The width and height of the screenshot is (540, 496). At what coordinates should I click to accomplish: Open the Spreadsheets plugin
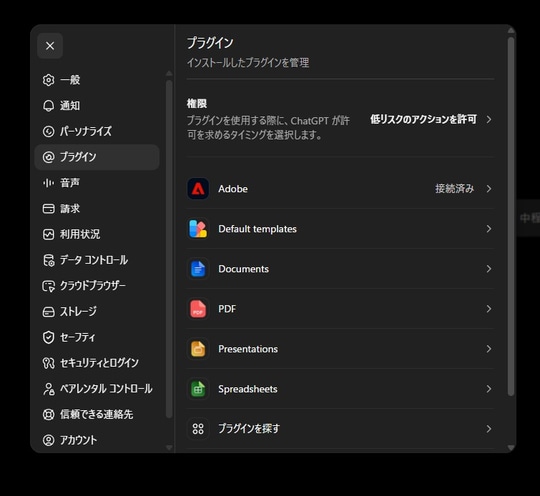pyautogui.click(x=340, y=389)
